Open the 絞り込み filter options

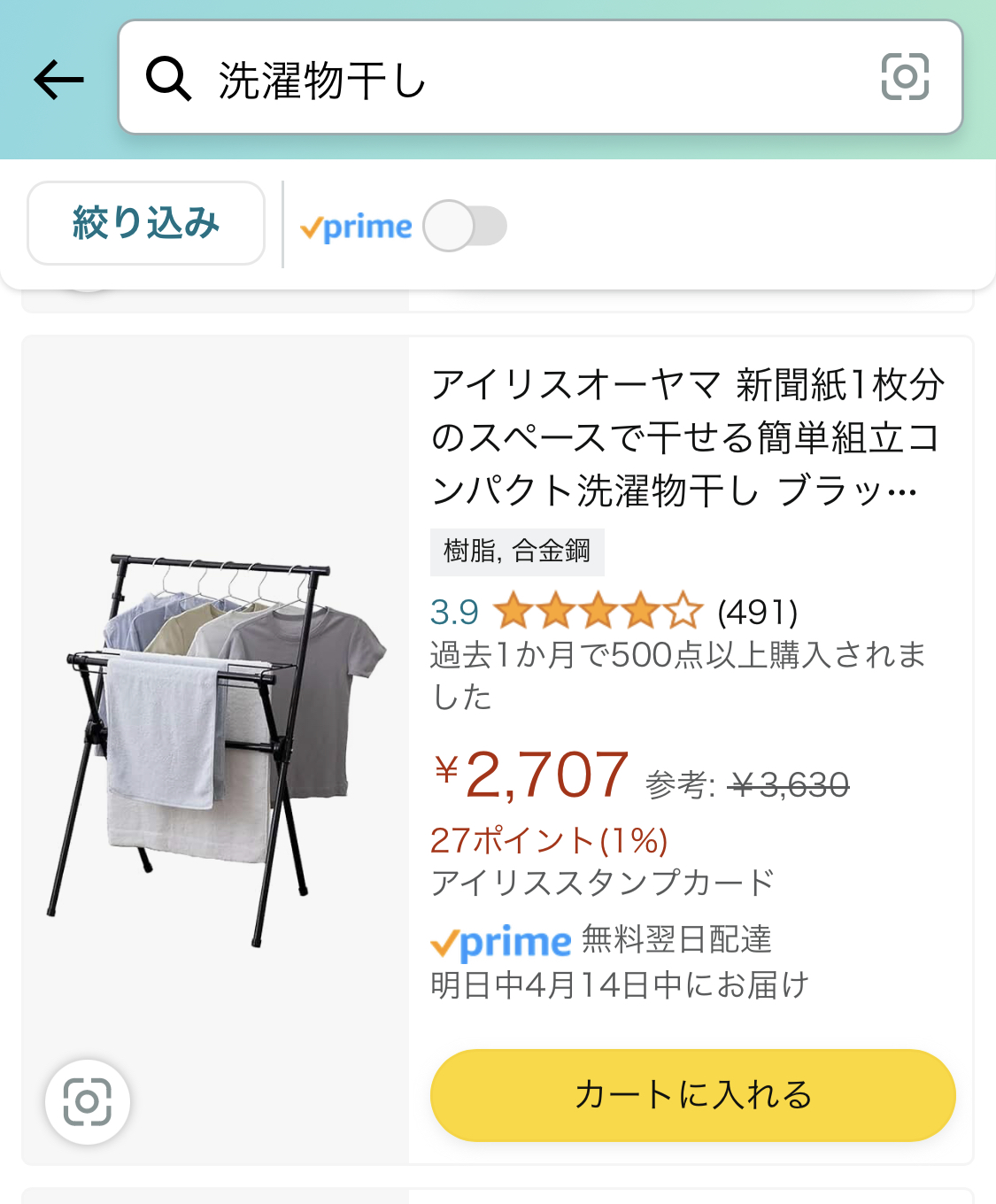coord(146,223)
